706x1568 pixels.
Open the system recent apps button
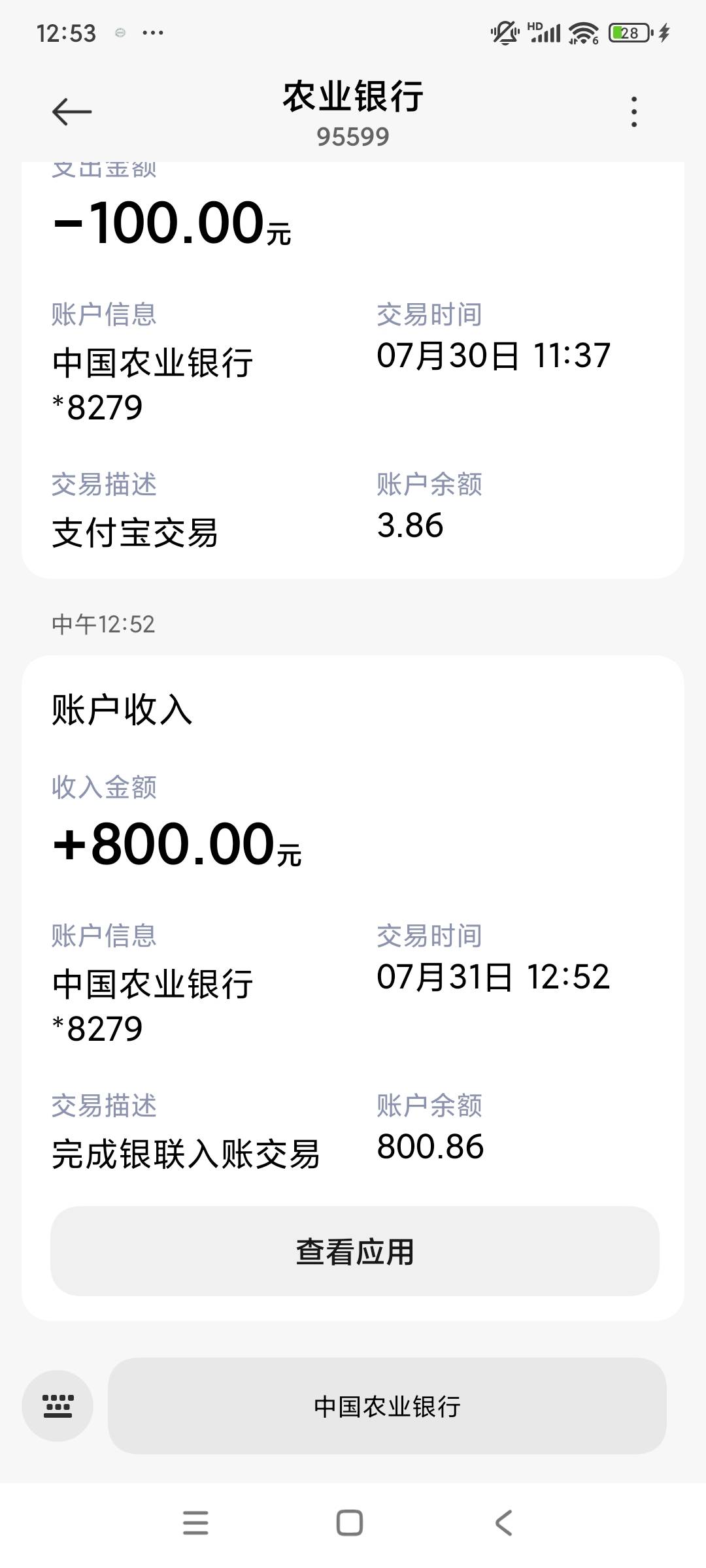[x=195, y=1523]
